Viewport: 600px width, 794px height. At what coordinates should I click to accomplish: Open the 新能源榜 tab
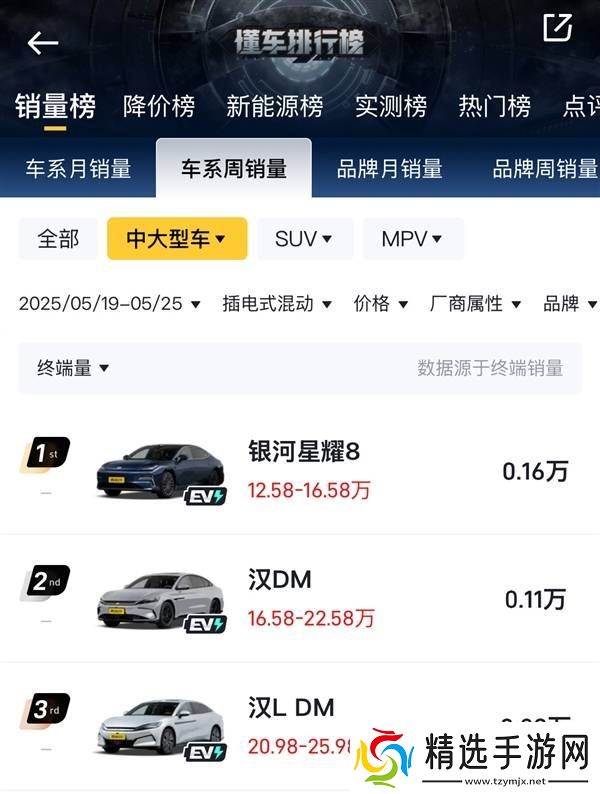(274, 106)
